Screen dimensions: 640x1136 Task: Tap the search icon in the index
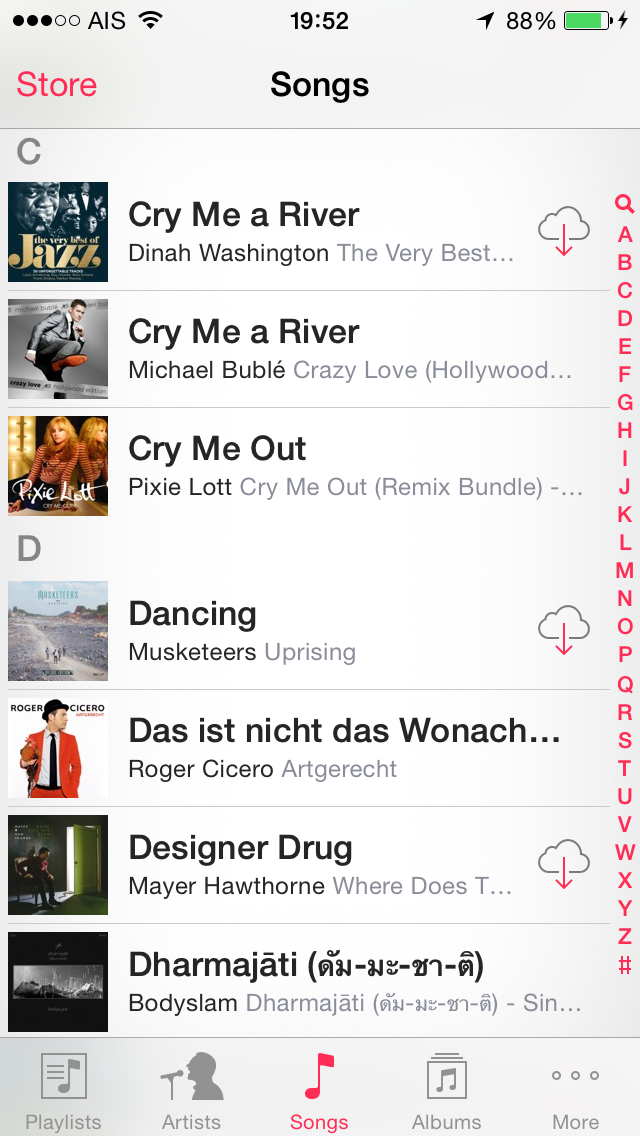coord(624,205)
